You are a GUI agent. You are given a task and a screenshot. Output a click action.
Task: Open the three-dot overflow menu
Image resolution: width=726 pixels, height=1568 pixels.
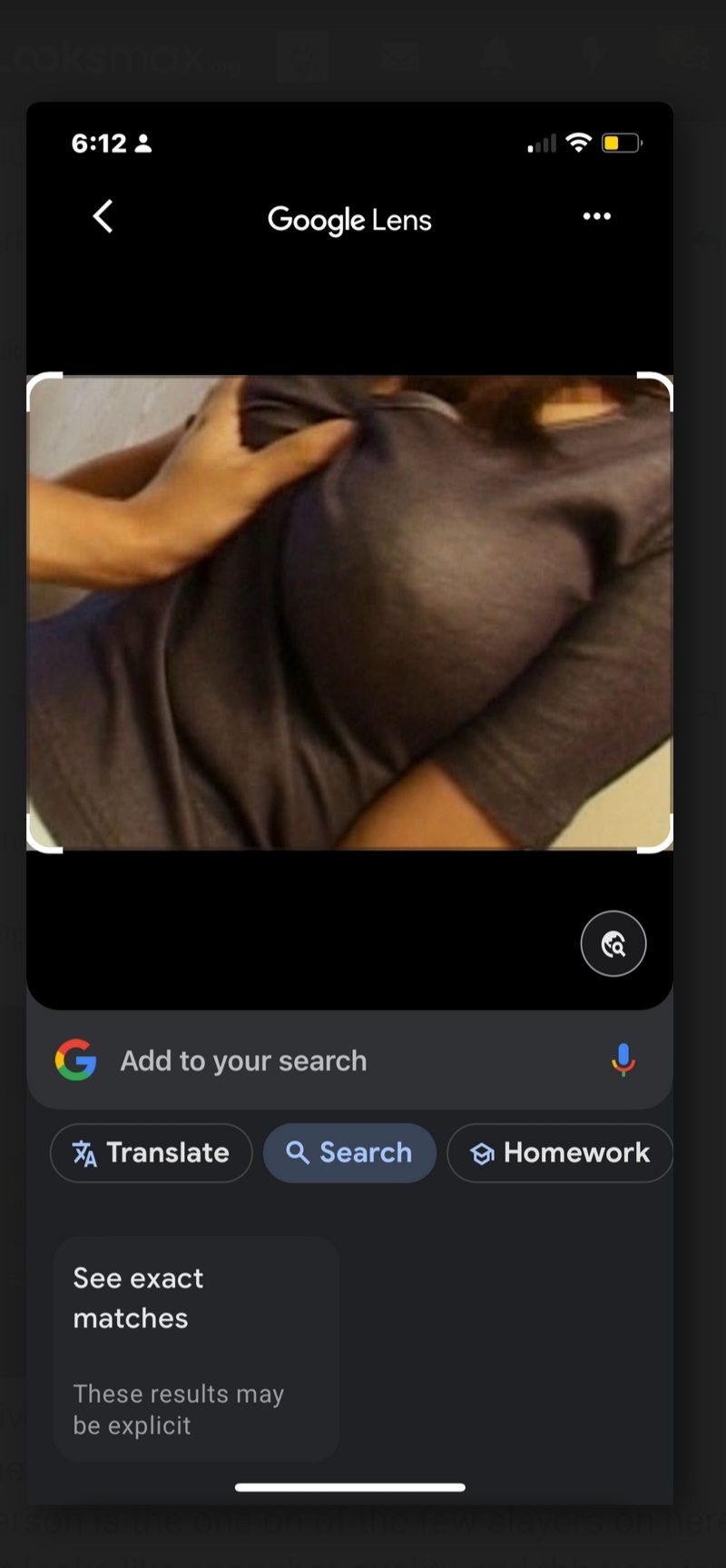[x=596, y=216]
